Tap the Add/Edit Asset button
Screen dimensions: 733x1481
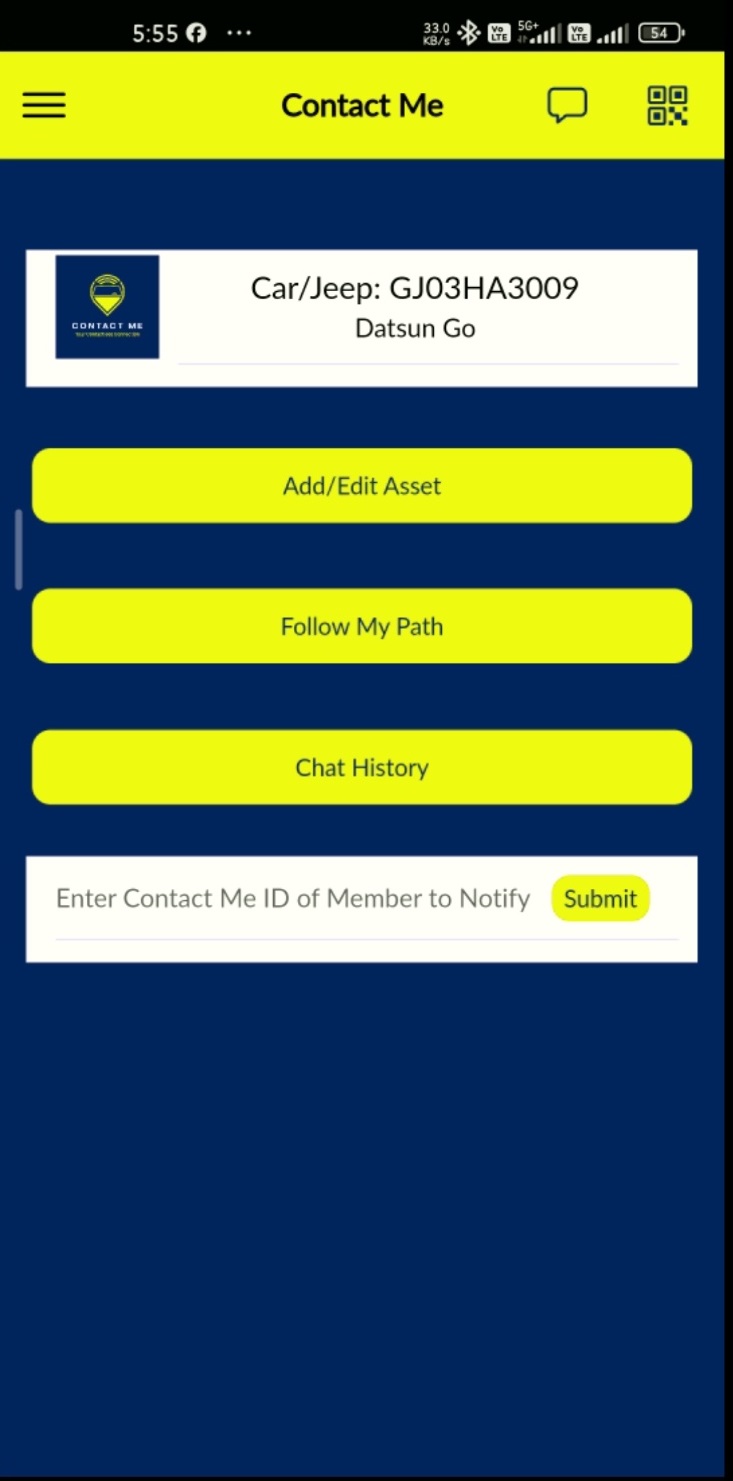click(362, 486)
